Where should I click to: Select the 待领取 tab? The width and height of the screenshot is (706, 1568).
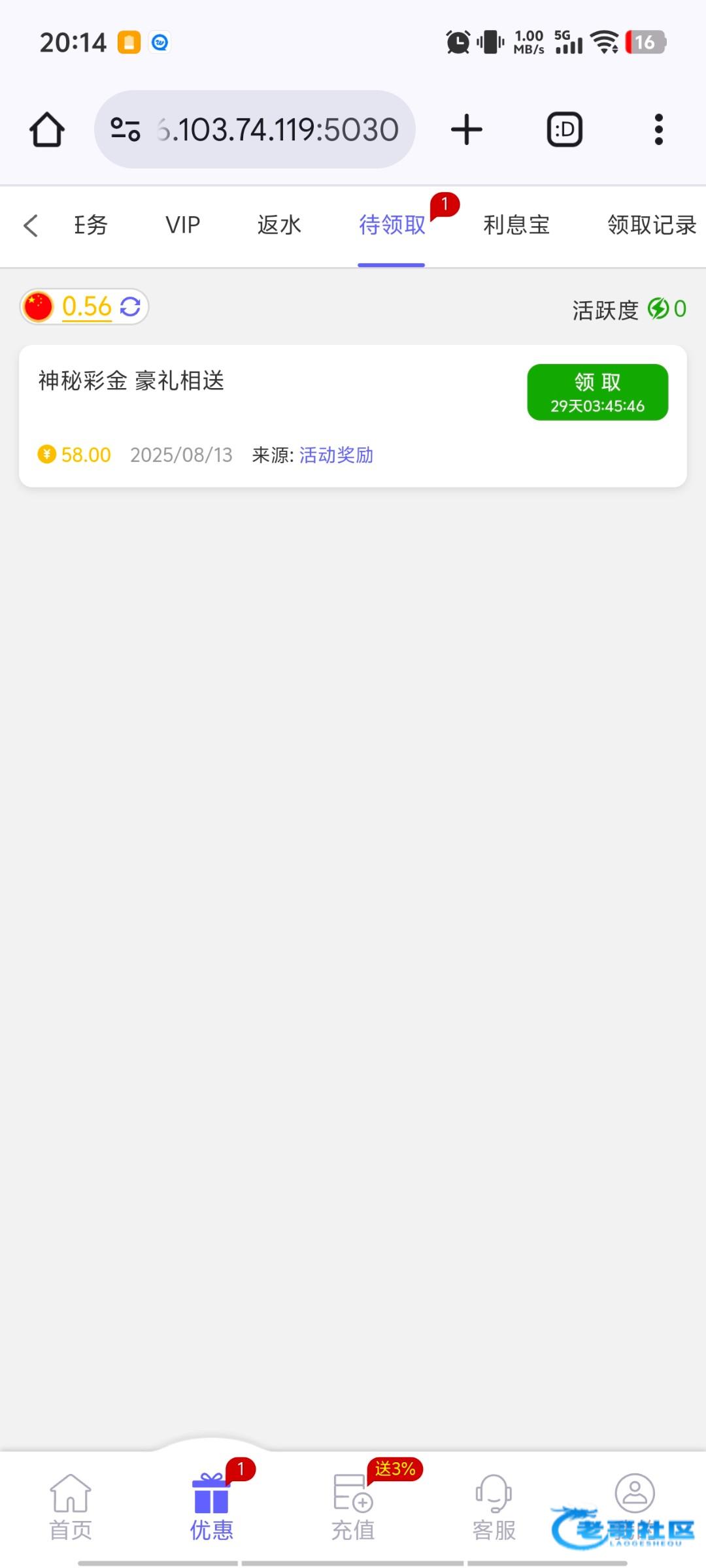pyautogui.click(x=392, y=225)
